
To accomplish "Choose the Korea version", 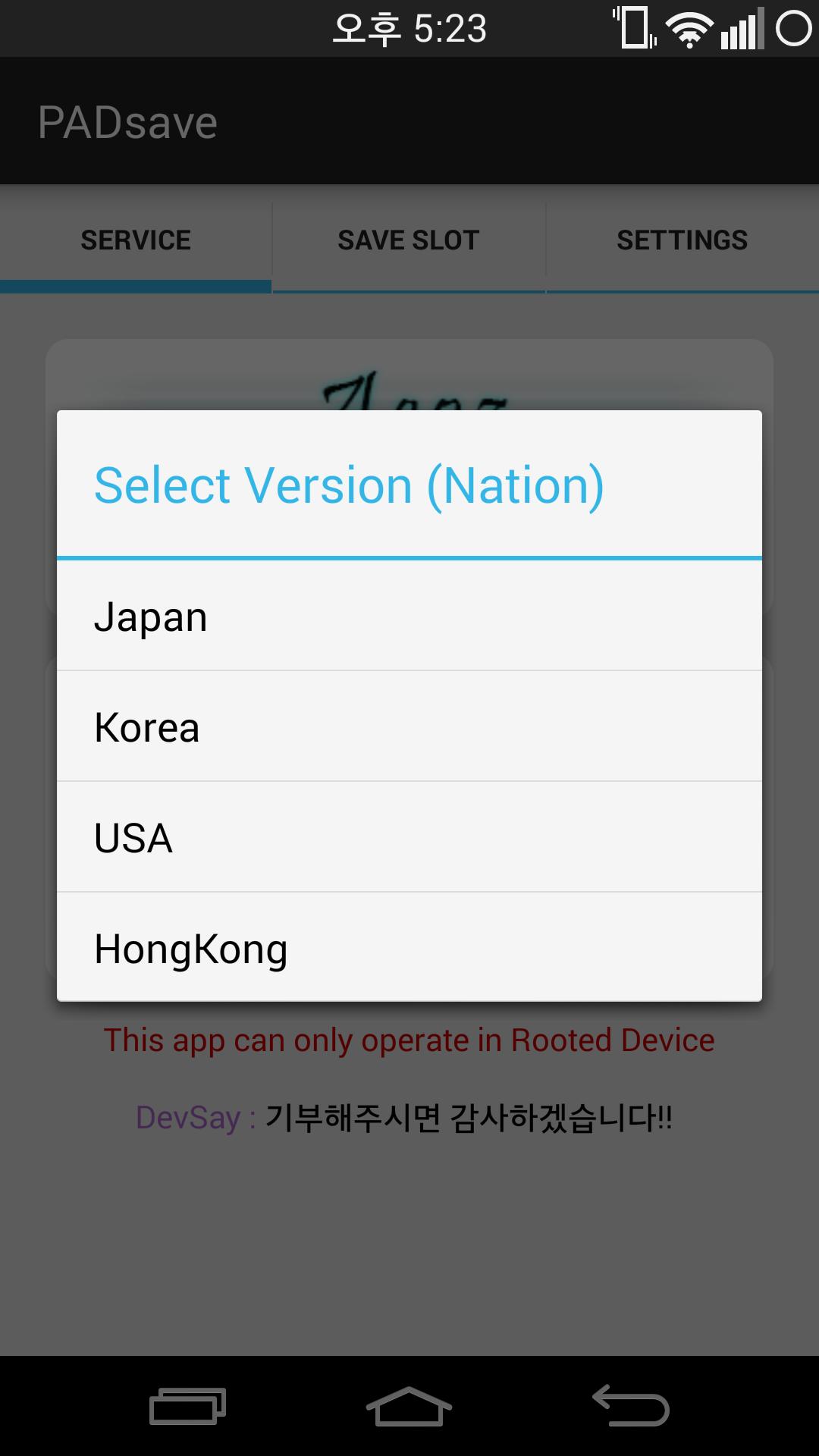I will [x=409, y=726].
